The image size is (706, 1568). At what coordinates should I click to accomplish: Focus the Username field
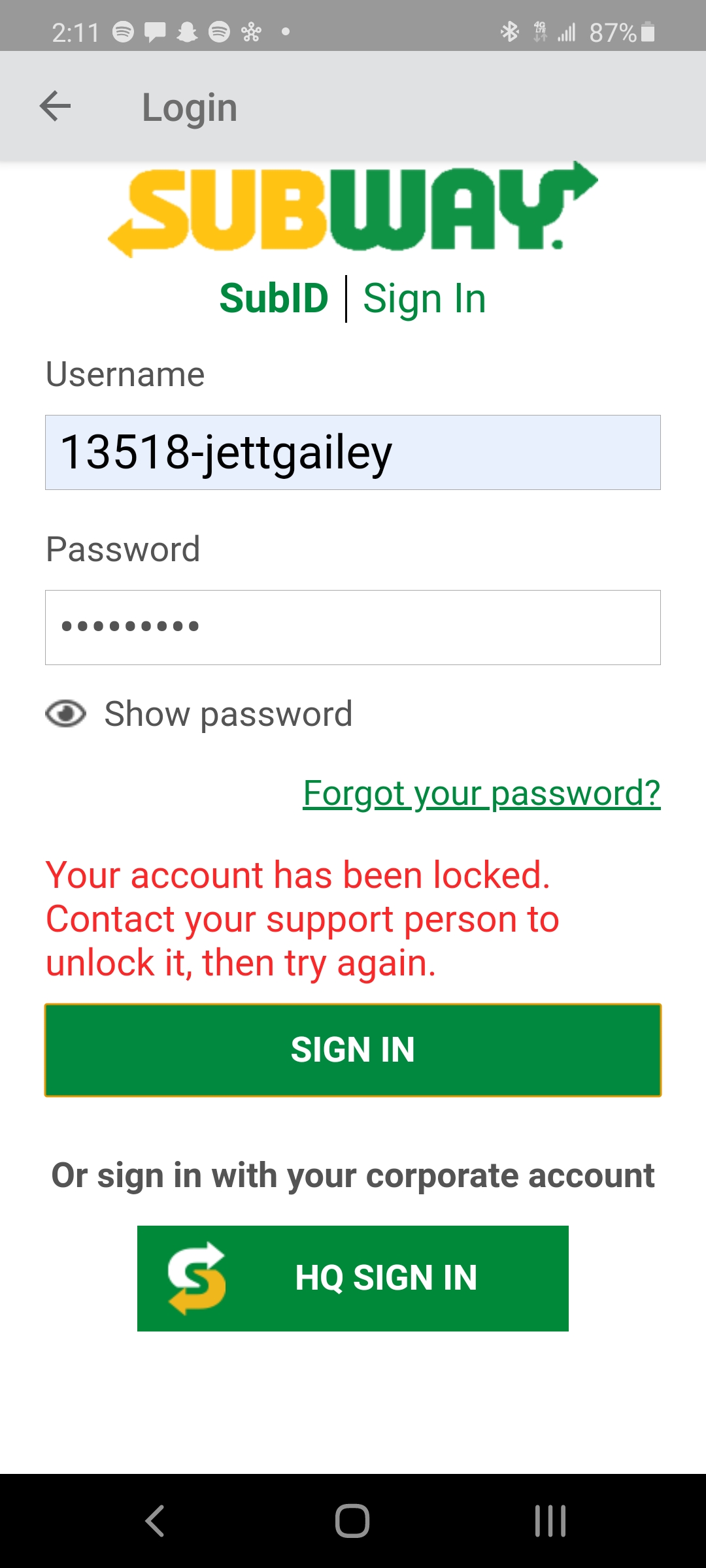353,453
